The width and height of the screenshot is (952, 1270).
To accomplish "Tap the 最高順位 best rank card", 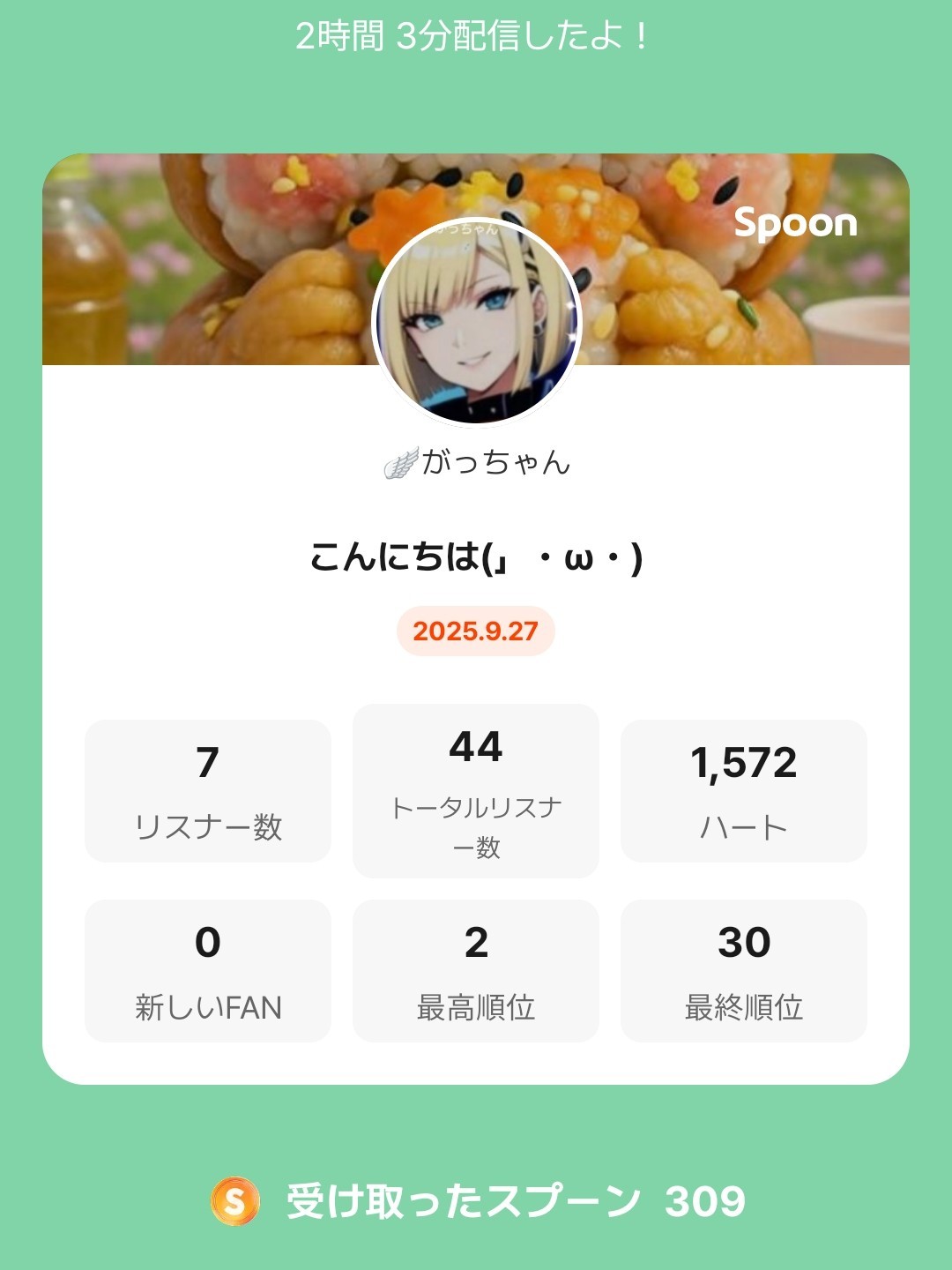I will click(476, 968).
